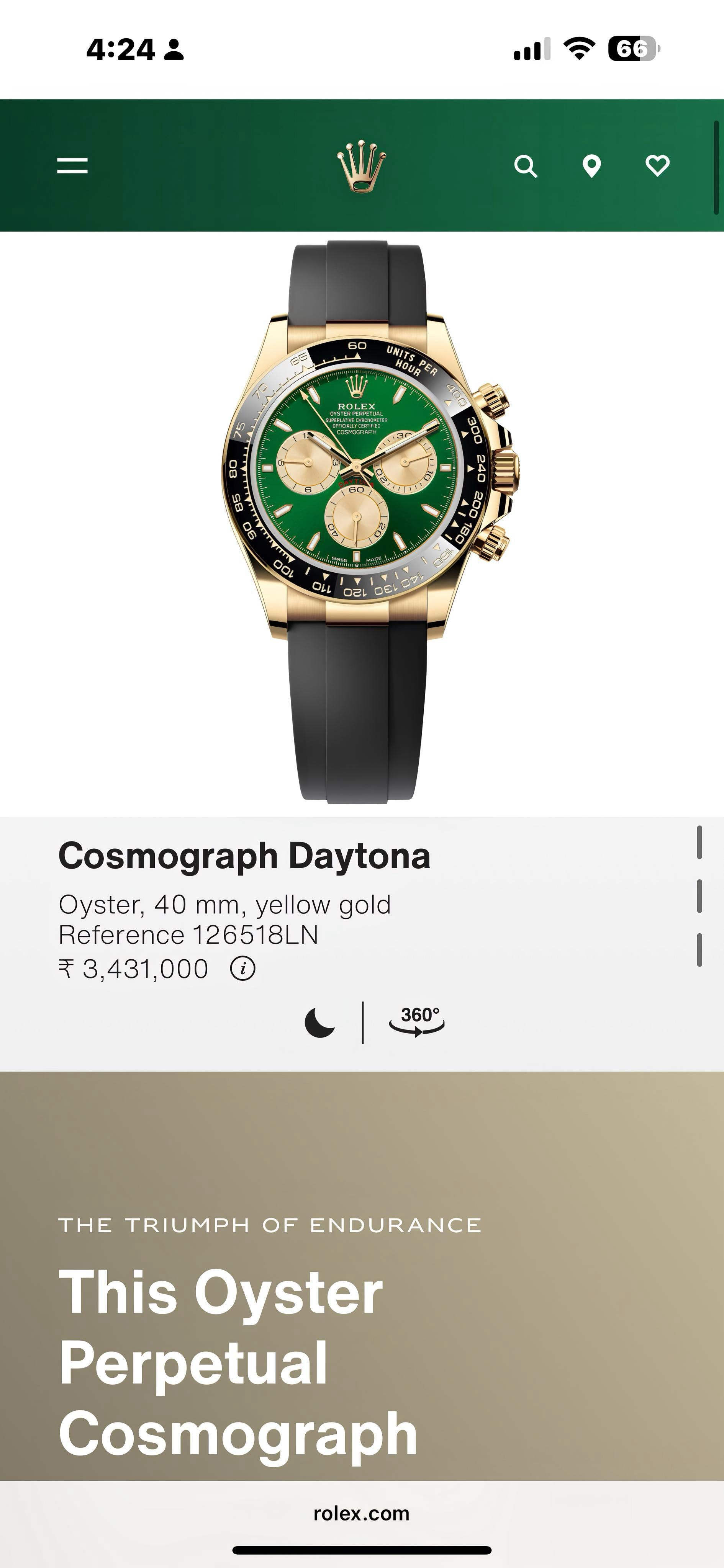Show price info next to ₹ 3,431,000
This screenshot has height=1568, width=724.
(x=242, y=968)
